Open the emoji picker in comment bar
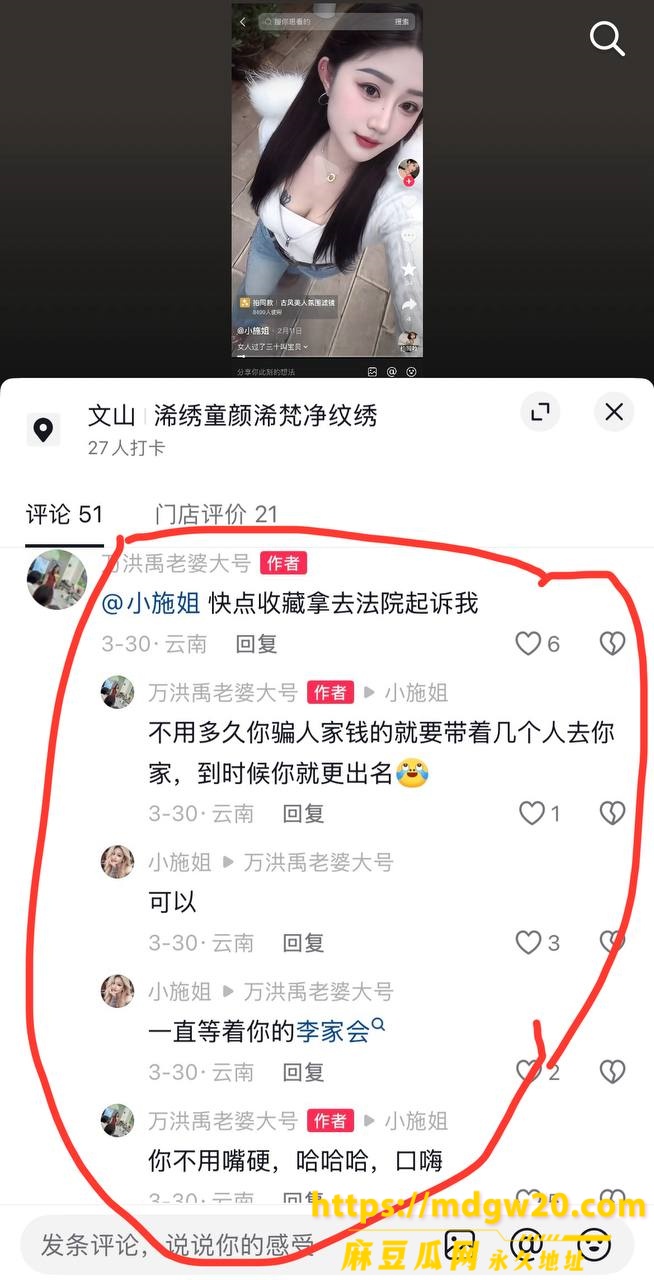The image size is (654, 1280). click(x=595, y=1245)
